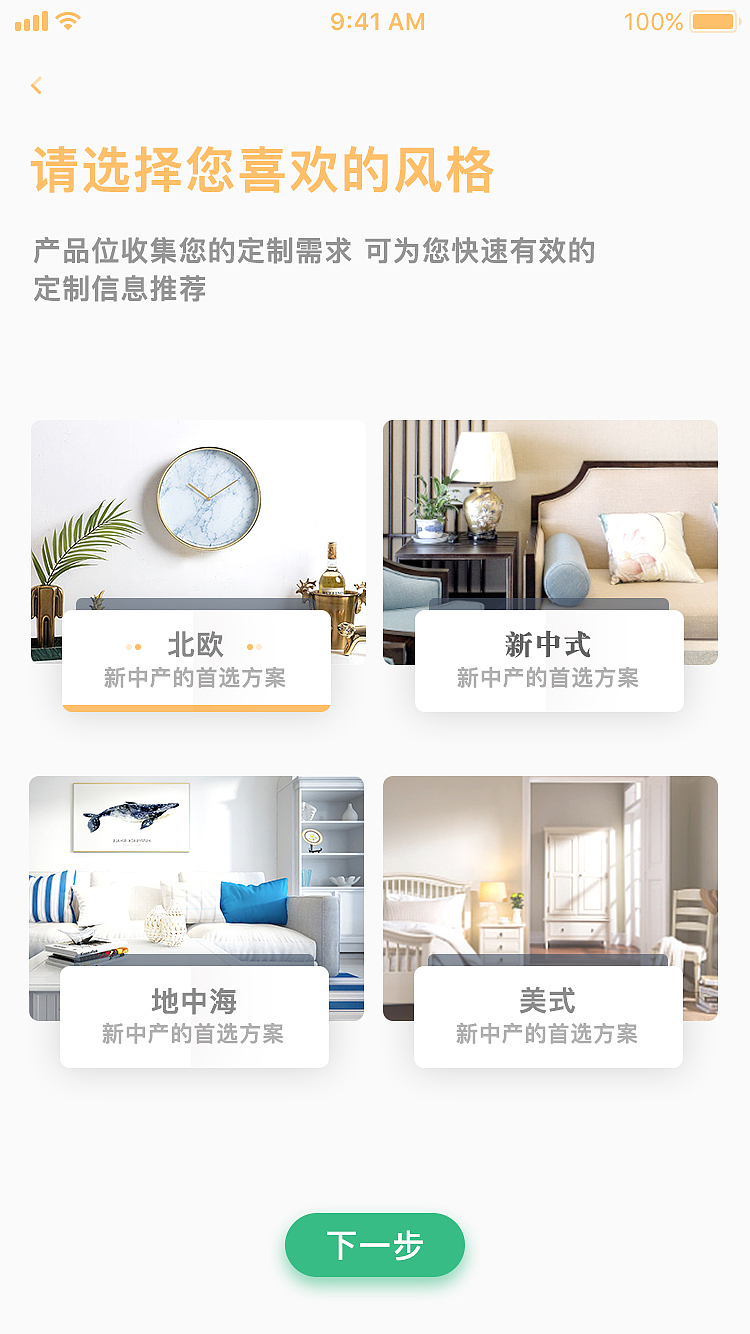Click the 新中式 card title text
The height and width of the screenshot is (1334, 750).
coord(548,644)
